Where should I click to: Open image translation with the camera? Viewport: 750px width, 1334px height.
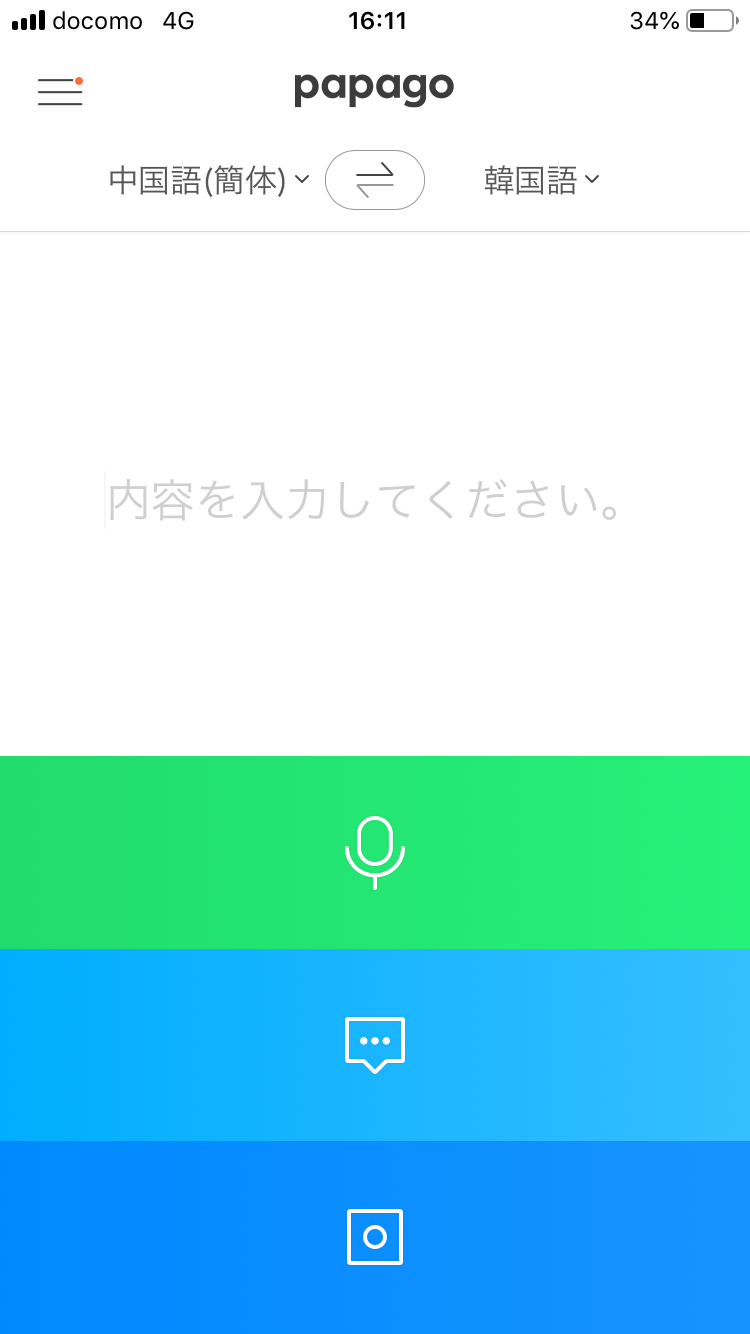pos(375,1237)
